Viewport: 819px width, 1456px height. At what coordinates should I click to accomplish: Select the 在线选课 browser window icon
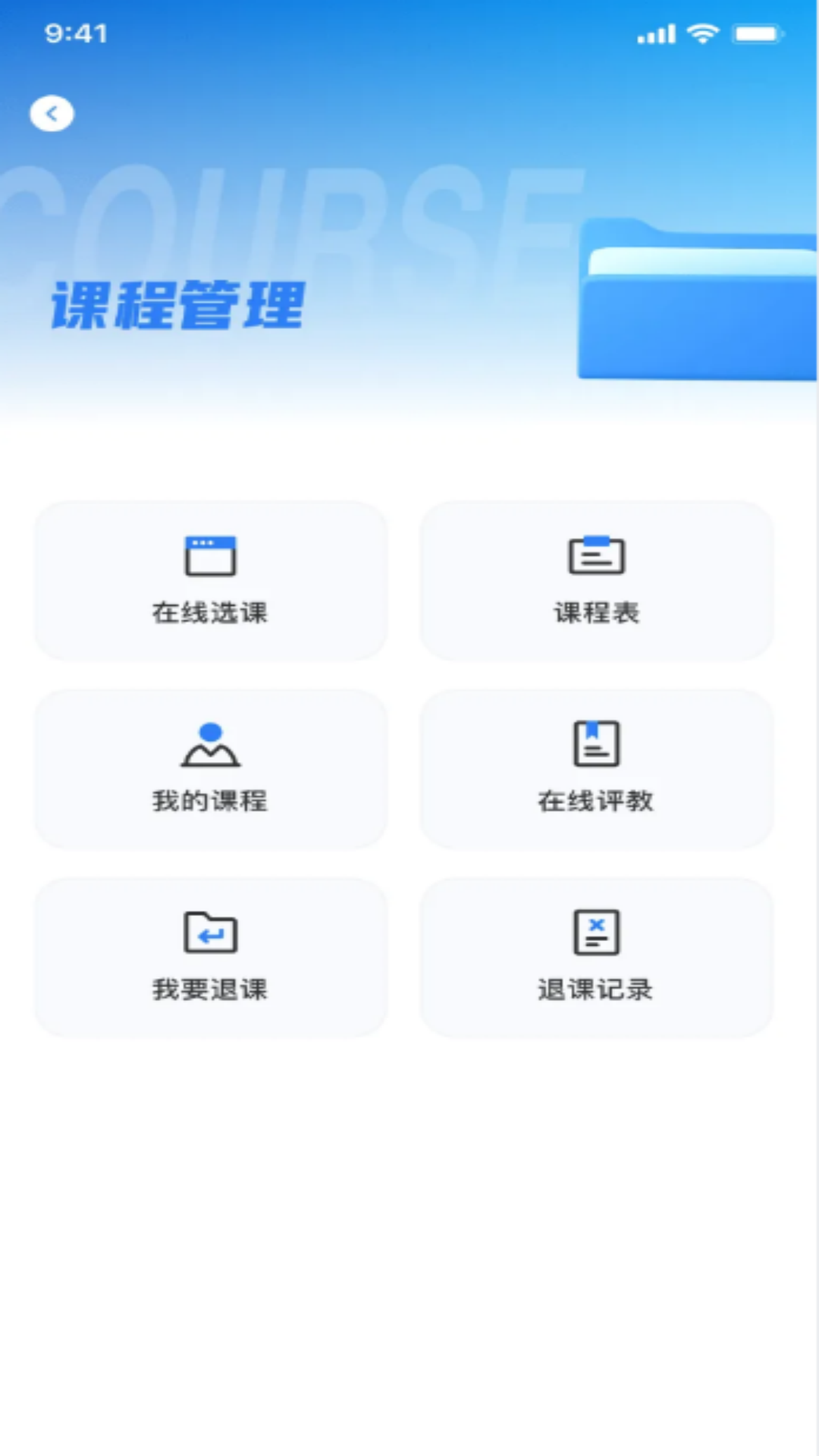tap(210, 554)
